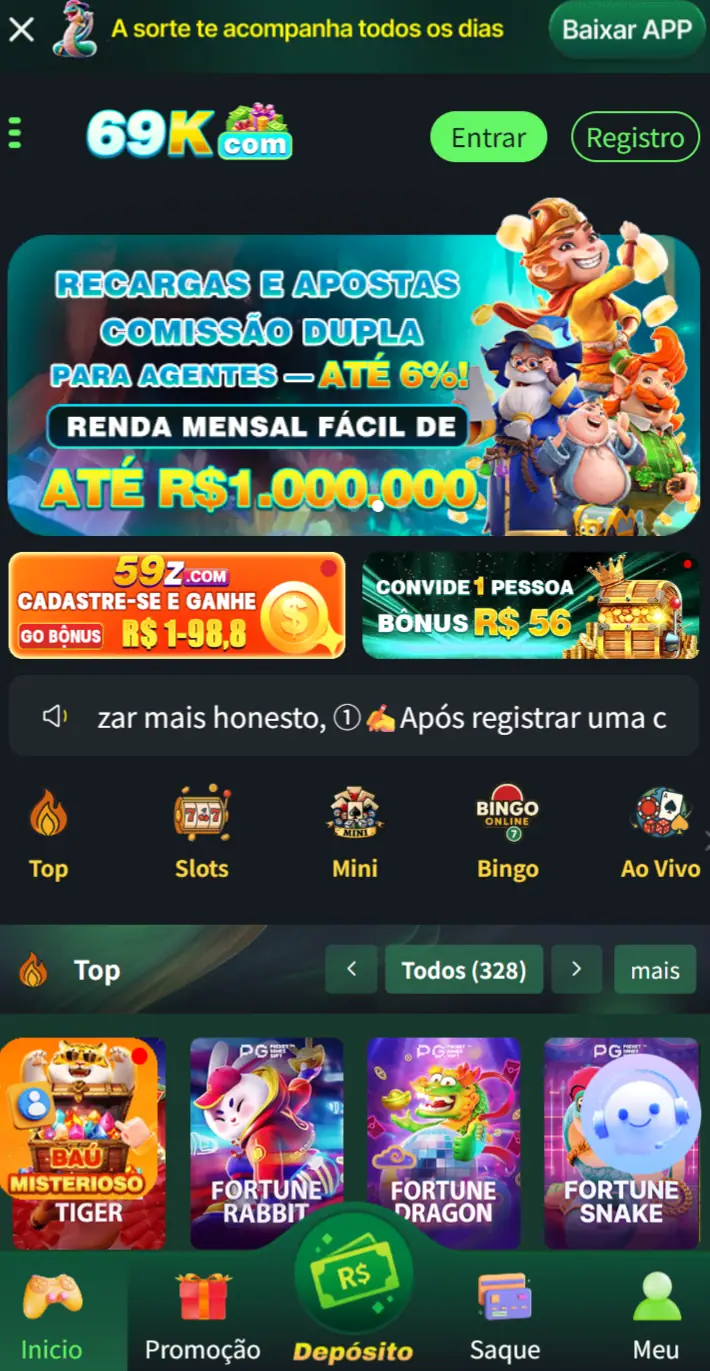Go to previous page of Top games
This screenshot has width=710, height=1371.
(x=351, y=969)
